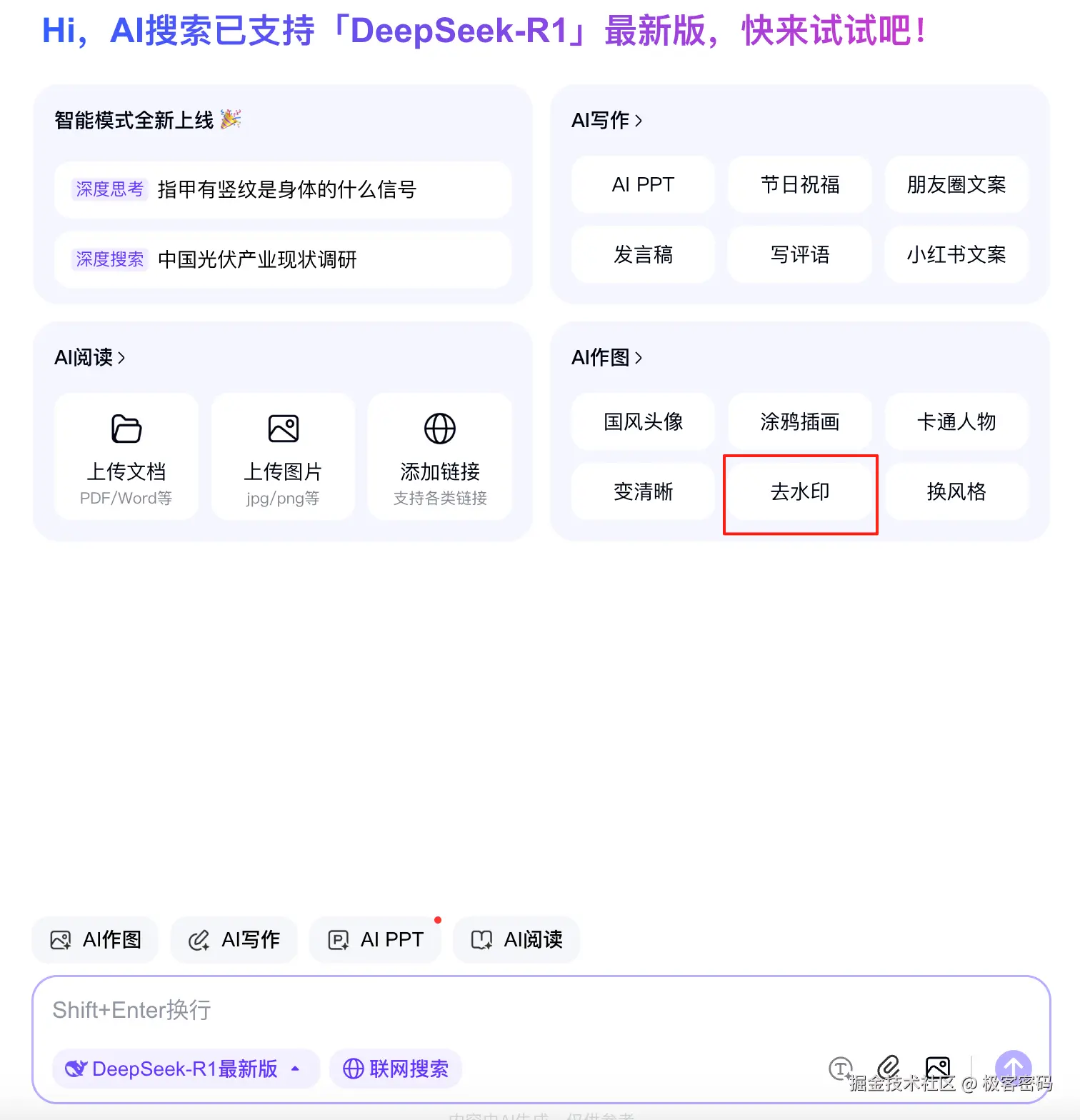Expand the AI写作 section header
The image size is (1080, 1120).
coord(606,121)
